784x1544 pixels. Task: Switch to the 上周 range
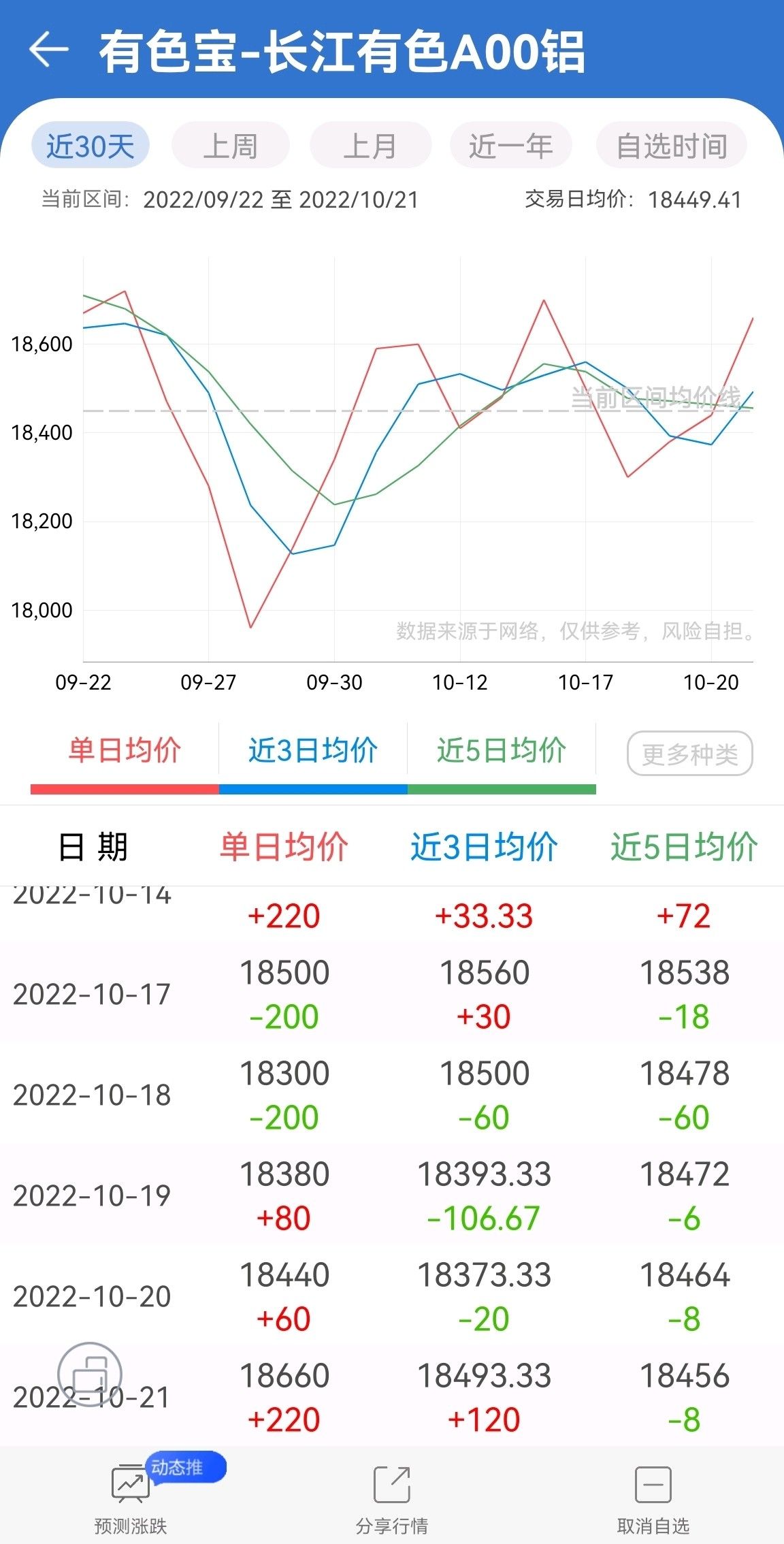pyautogui.click(x=231, y=145)
